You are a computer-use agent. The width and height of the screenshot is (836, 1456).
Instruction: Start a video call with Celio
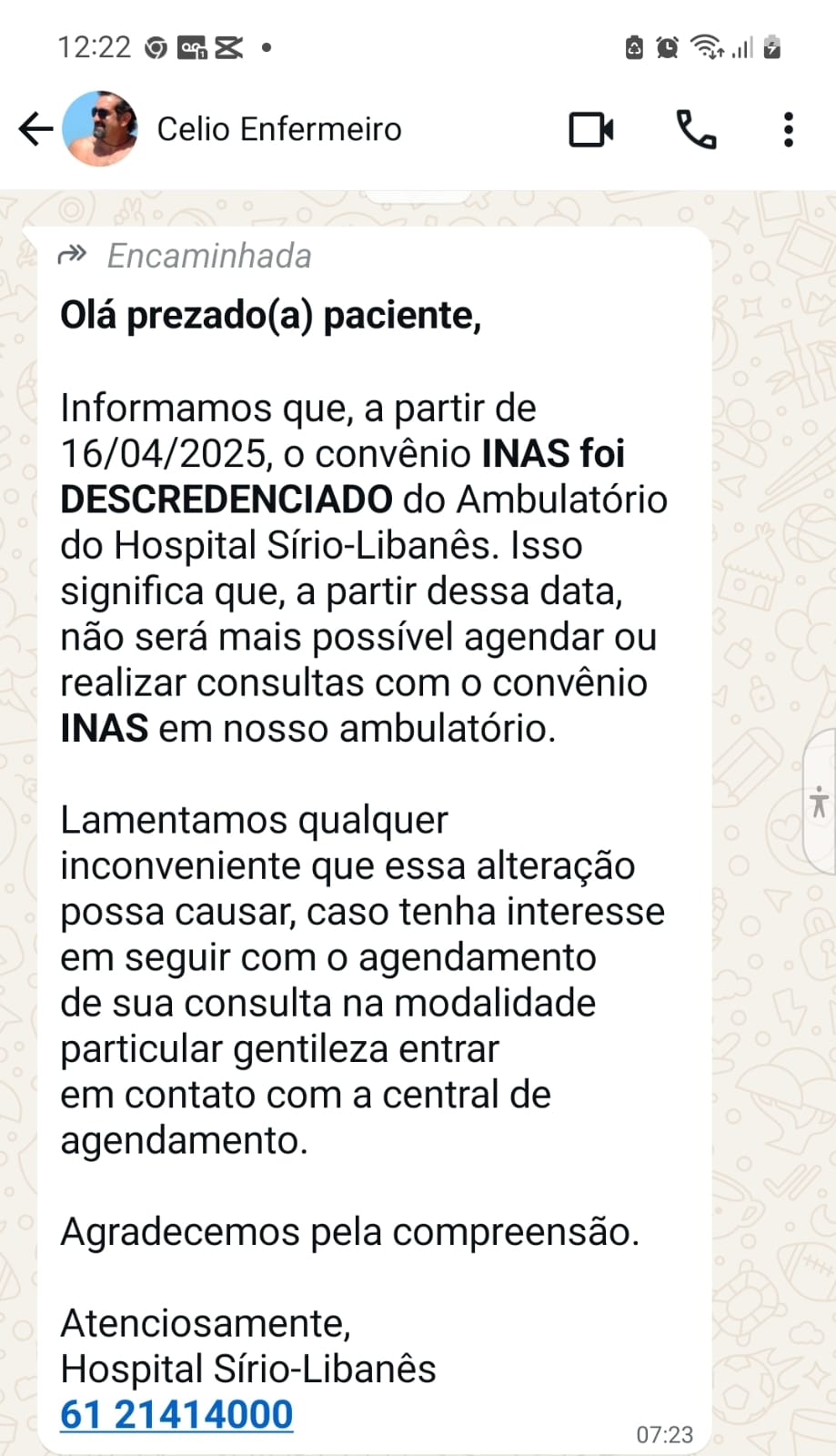pyautogui.click(x=591, y=129)
